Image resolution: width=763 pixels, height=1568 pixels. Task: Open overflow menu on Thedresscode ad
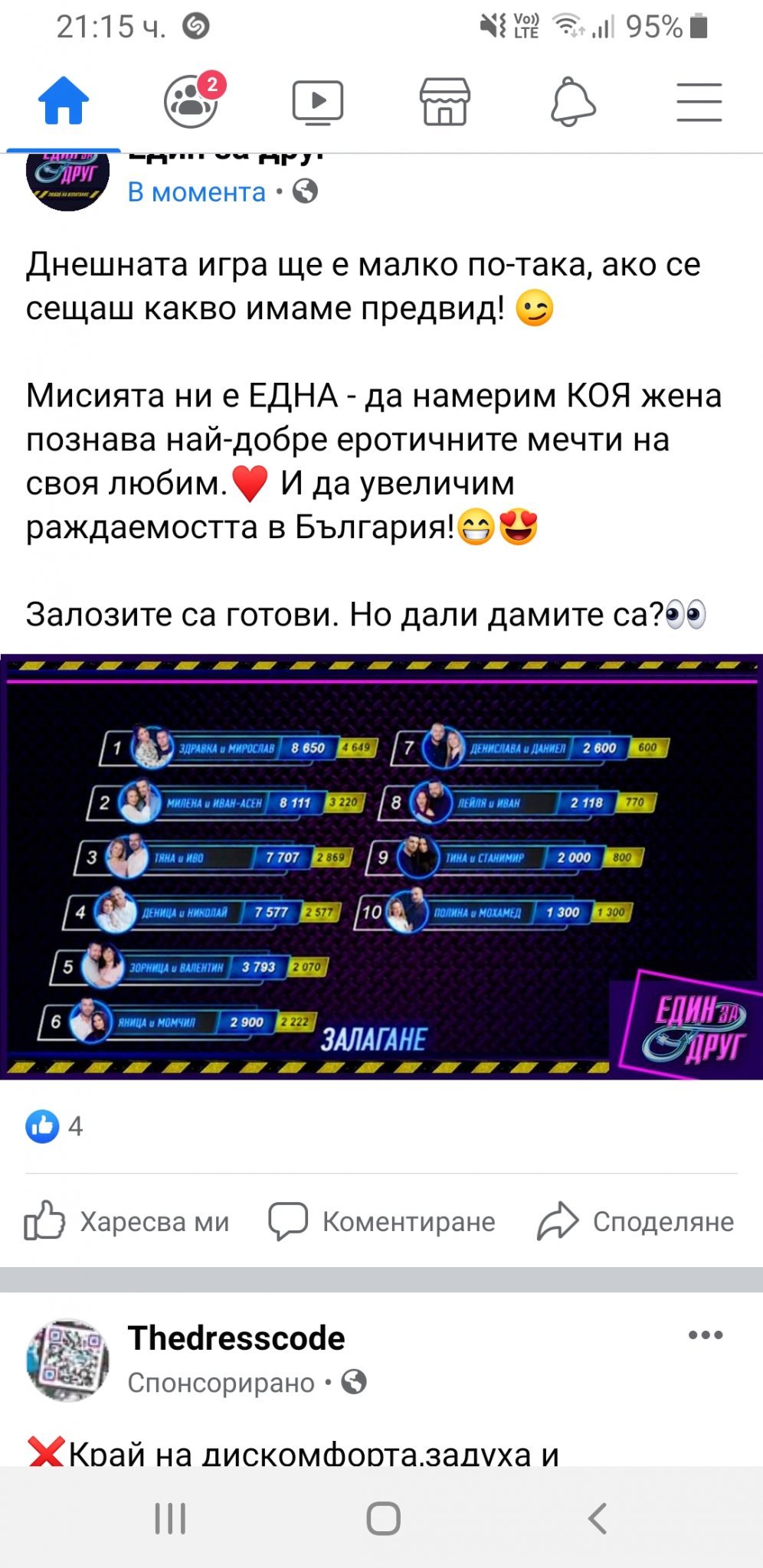tap(705, 1335)
